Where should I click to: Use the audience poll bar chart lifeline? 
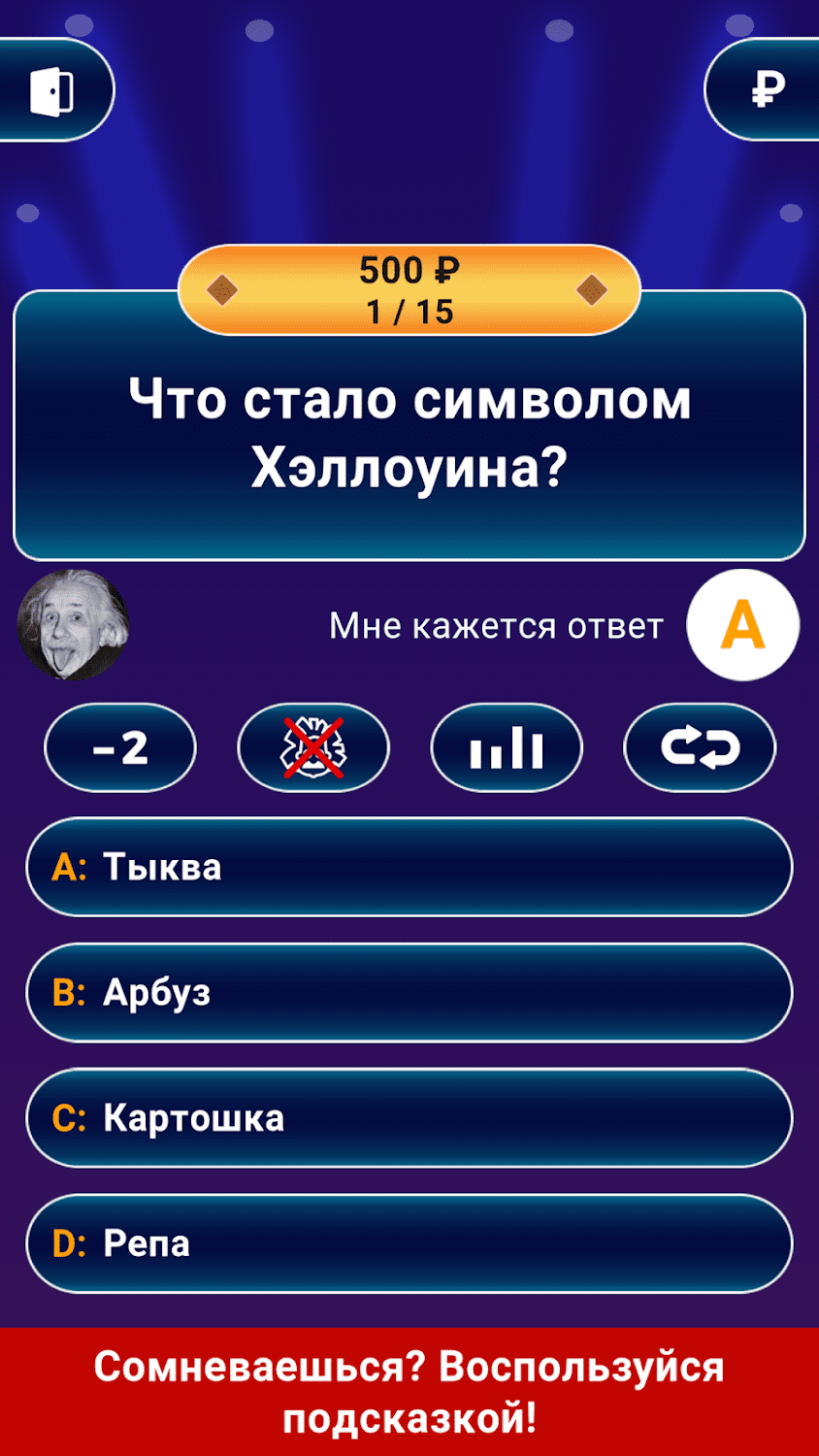(506, 747)
